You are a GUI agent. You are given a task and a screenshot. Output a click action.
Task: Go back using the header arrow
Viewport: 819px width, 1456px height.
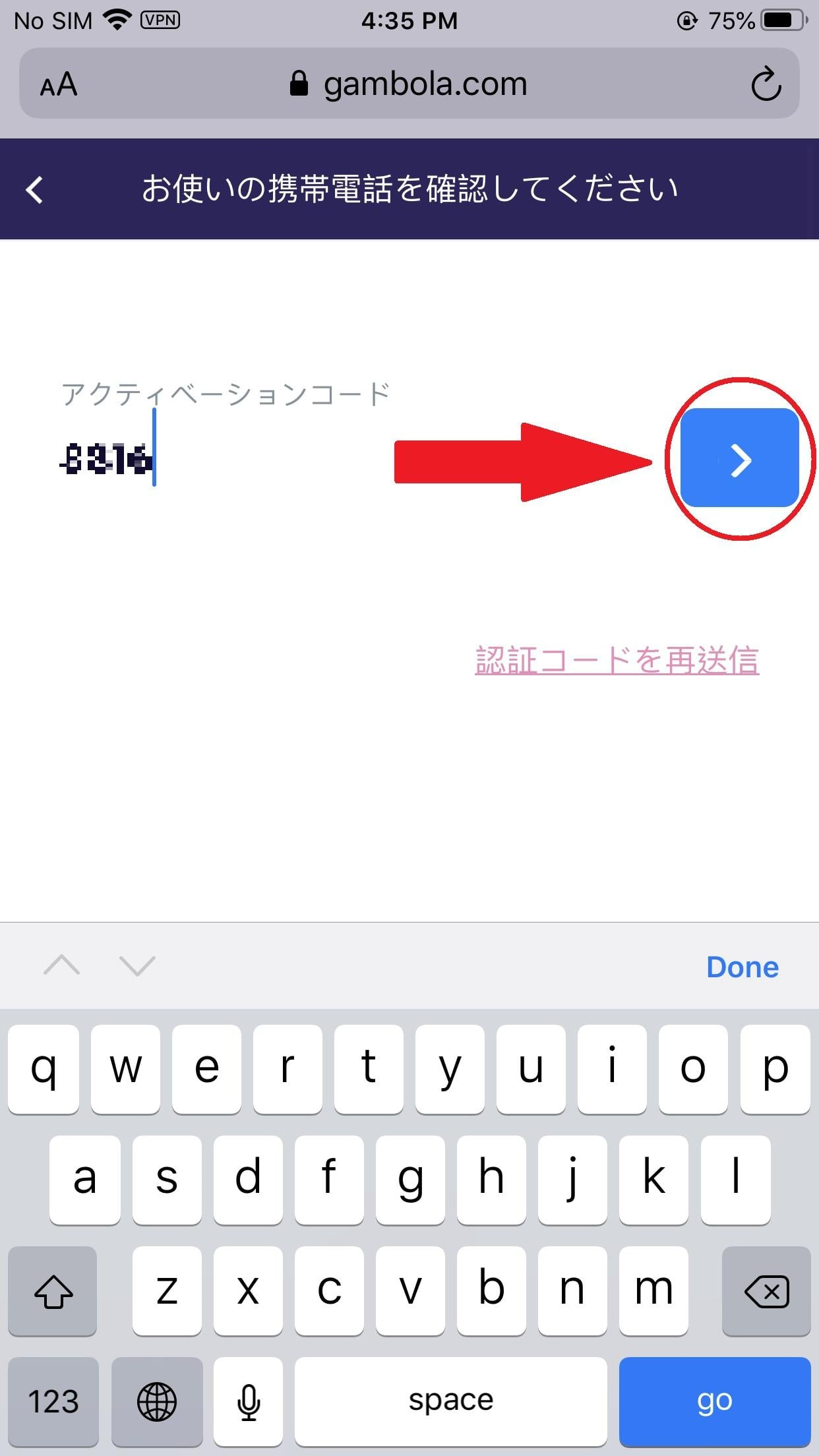(x=35, y=190)
